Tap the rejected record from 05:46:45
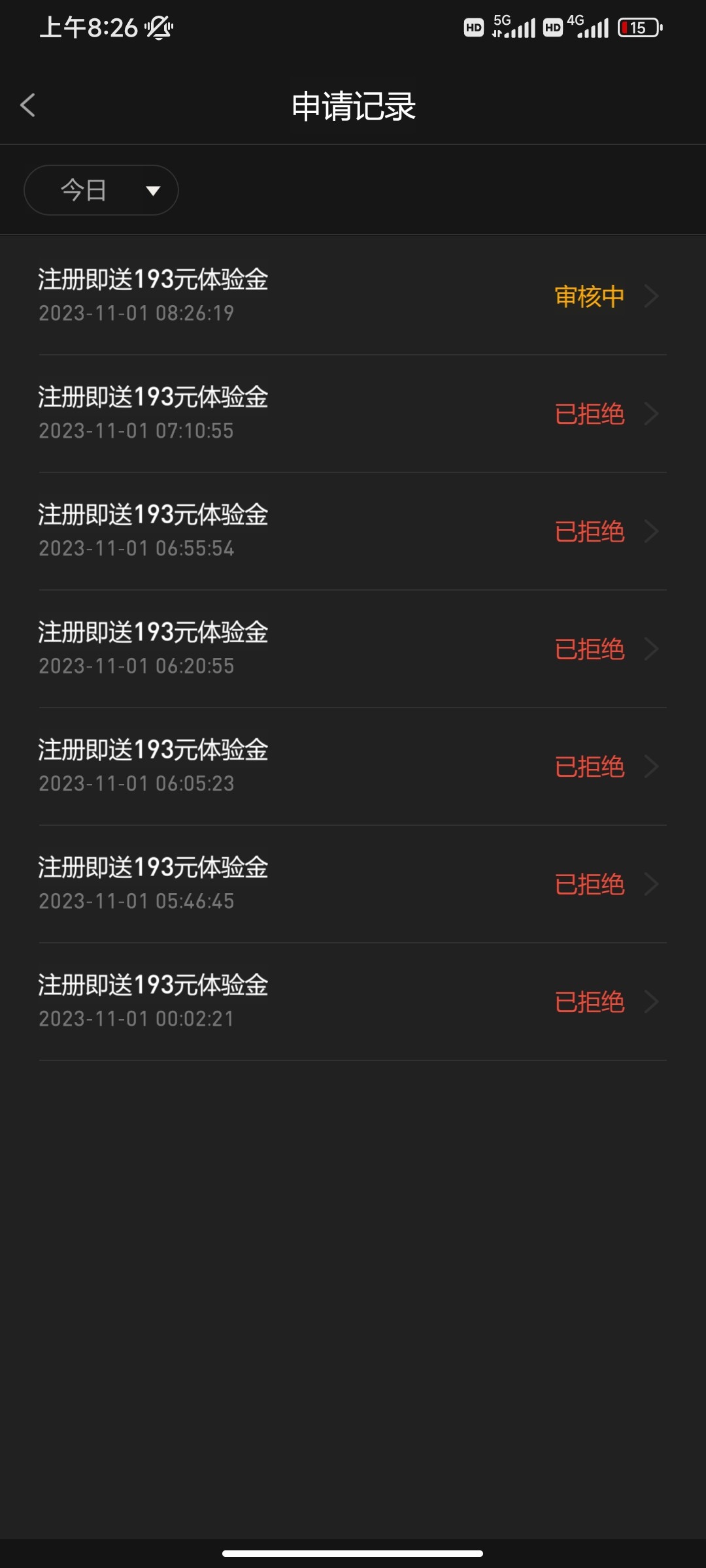This screenshot has width=706, height=1568. point(353,884)
